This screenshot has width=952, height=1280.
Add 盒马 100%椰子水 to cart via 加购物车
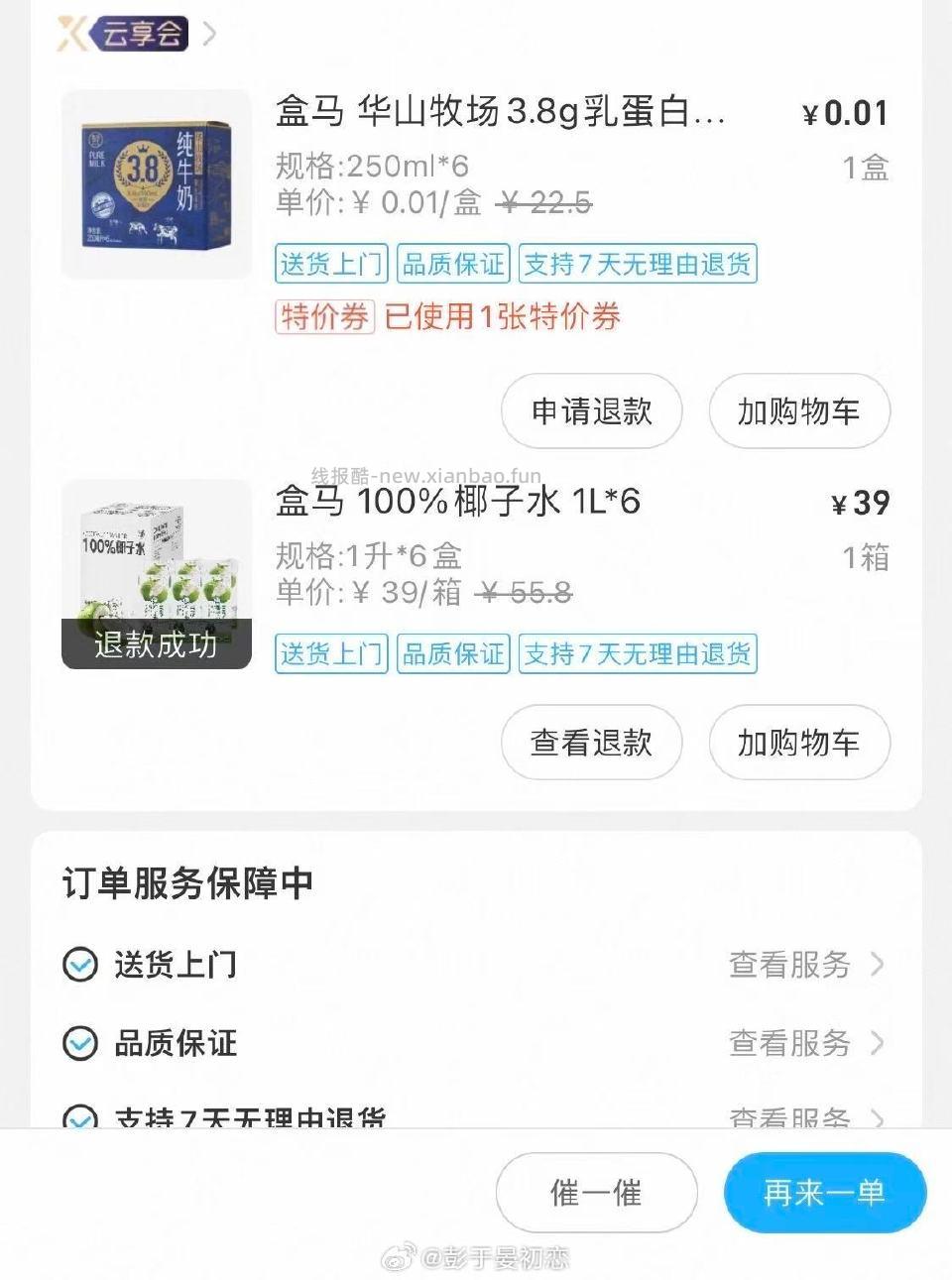click(x=798, y=742)
